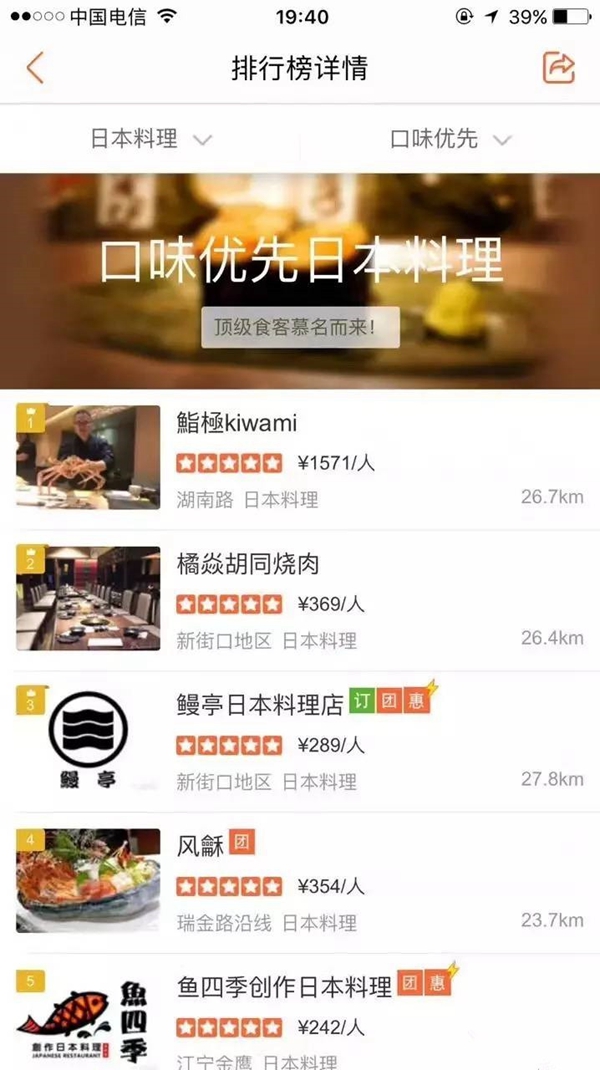Go back from 排行榜详情
This screenshot has height=1070, width=600.
click(36, 68)
